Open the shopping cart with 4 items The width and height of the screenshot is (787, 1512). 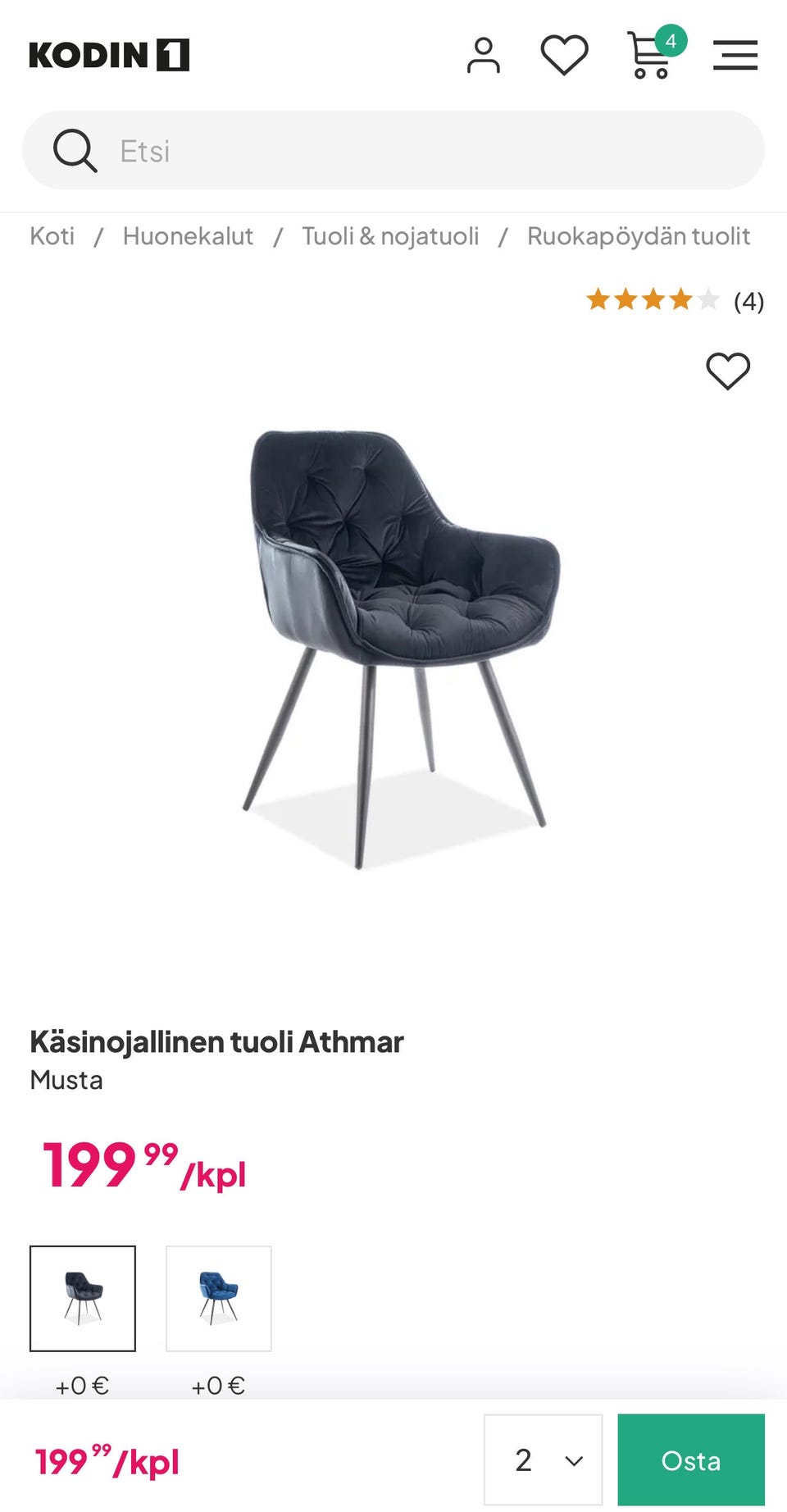pos(650,56)
